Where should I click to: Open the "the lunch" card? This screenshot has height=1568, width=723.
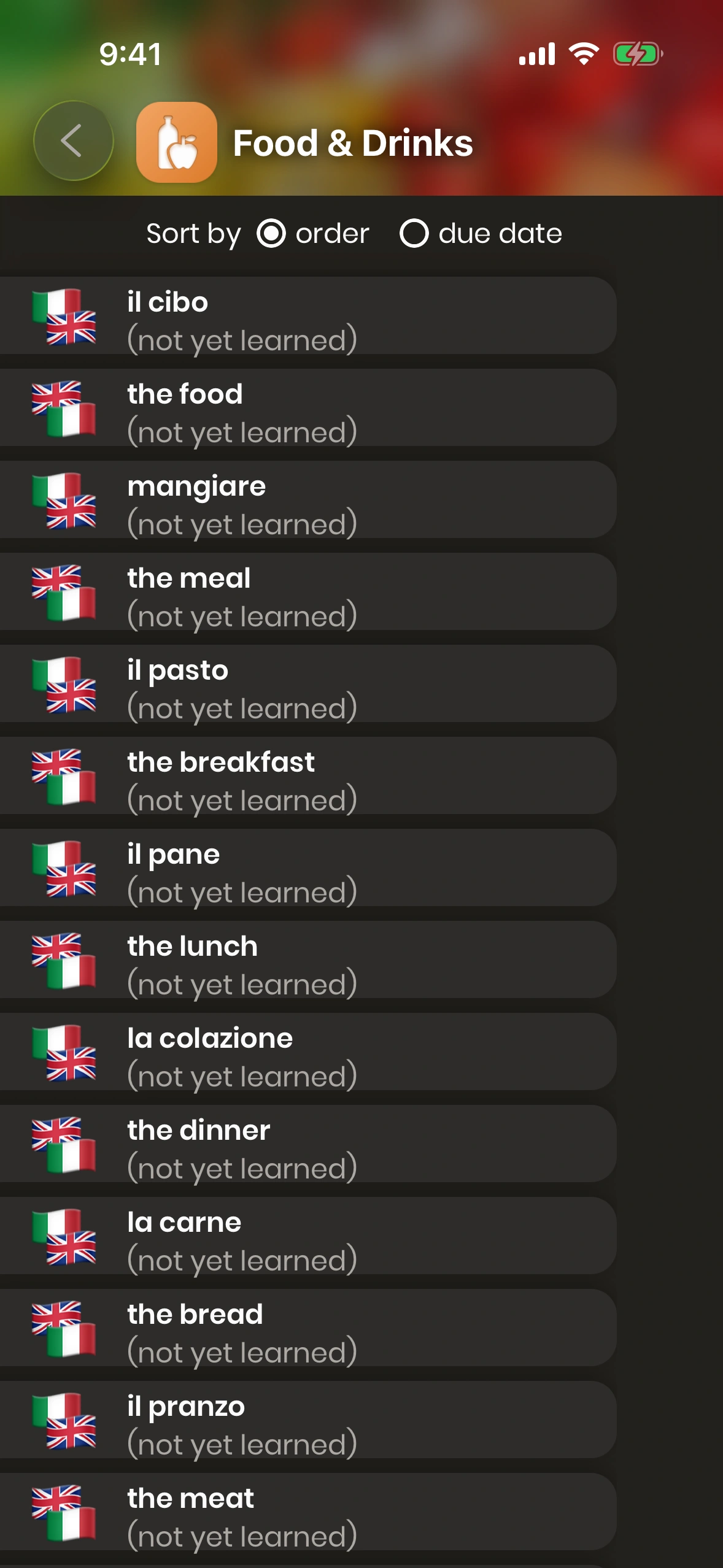tap(307, 961)
